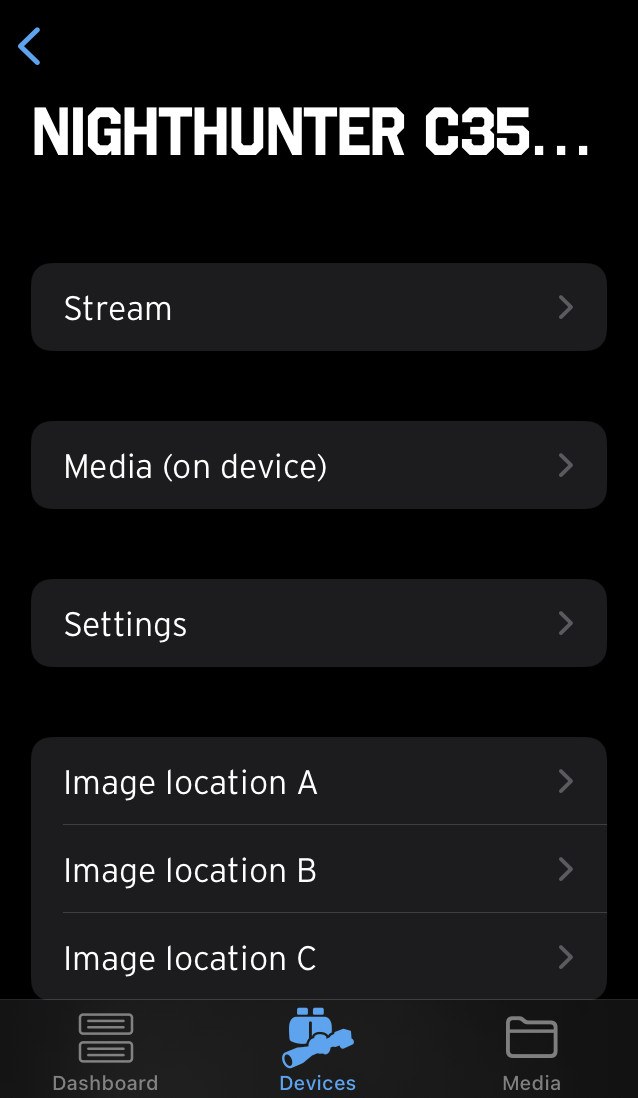Switch to the Dashboard tab
This screenshot has width=638, height=1098.
(x=105, y=1052)
